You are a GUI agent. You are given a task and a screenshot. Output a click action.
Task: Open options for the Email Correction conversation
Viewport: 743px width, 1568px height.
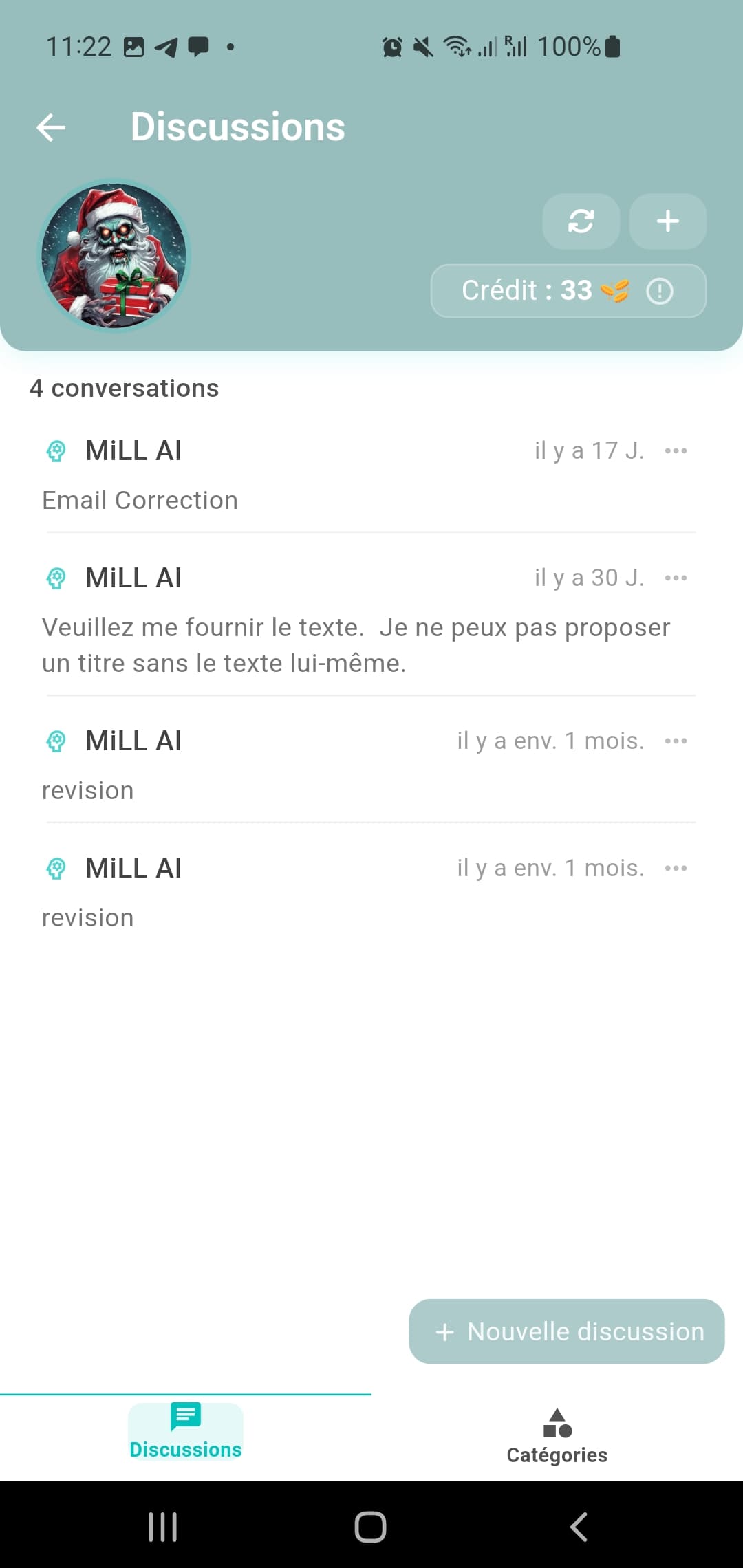click(676, 451)
